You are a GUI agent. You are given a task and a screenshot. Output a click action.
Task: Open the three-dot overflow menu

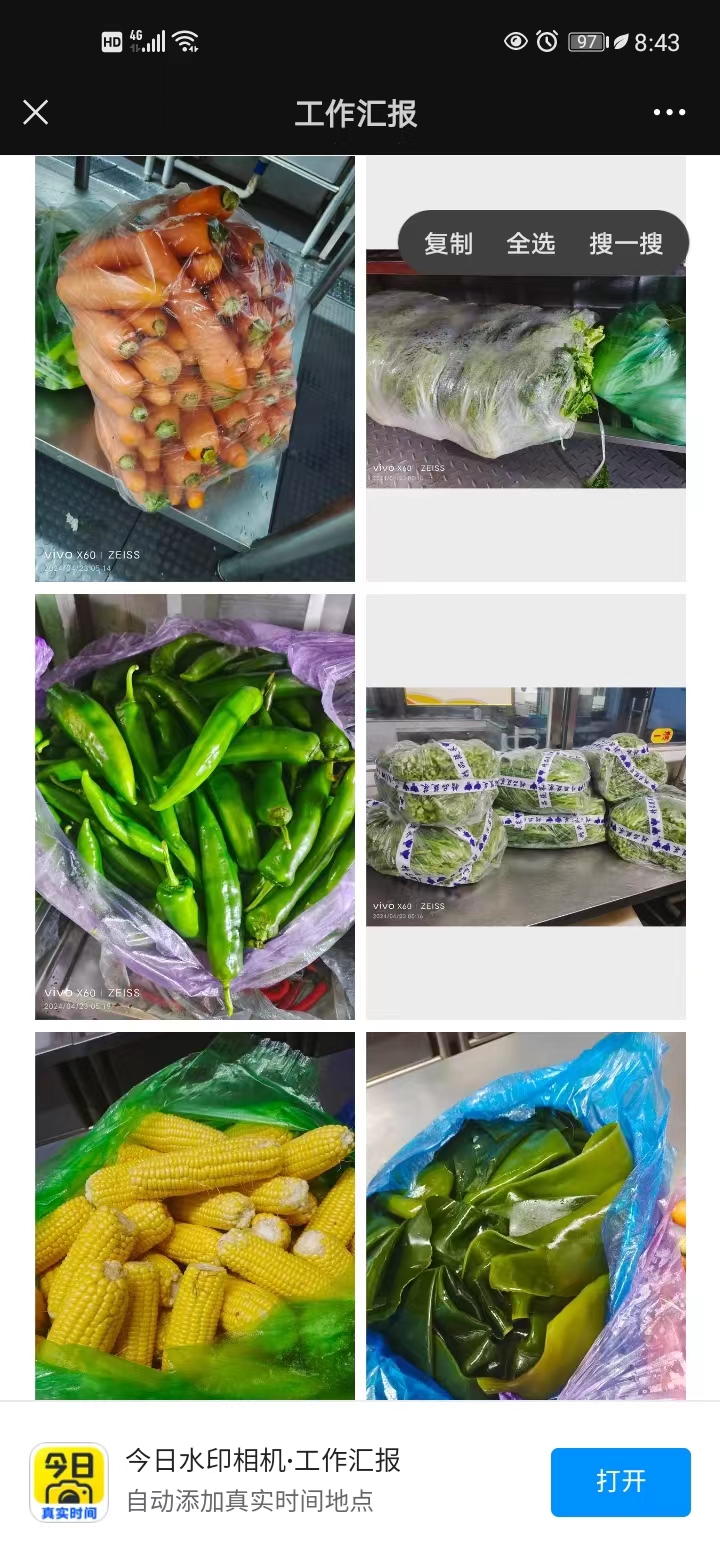tap(669, 112)
